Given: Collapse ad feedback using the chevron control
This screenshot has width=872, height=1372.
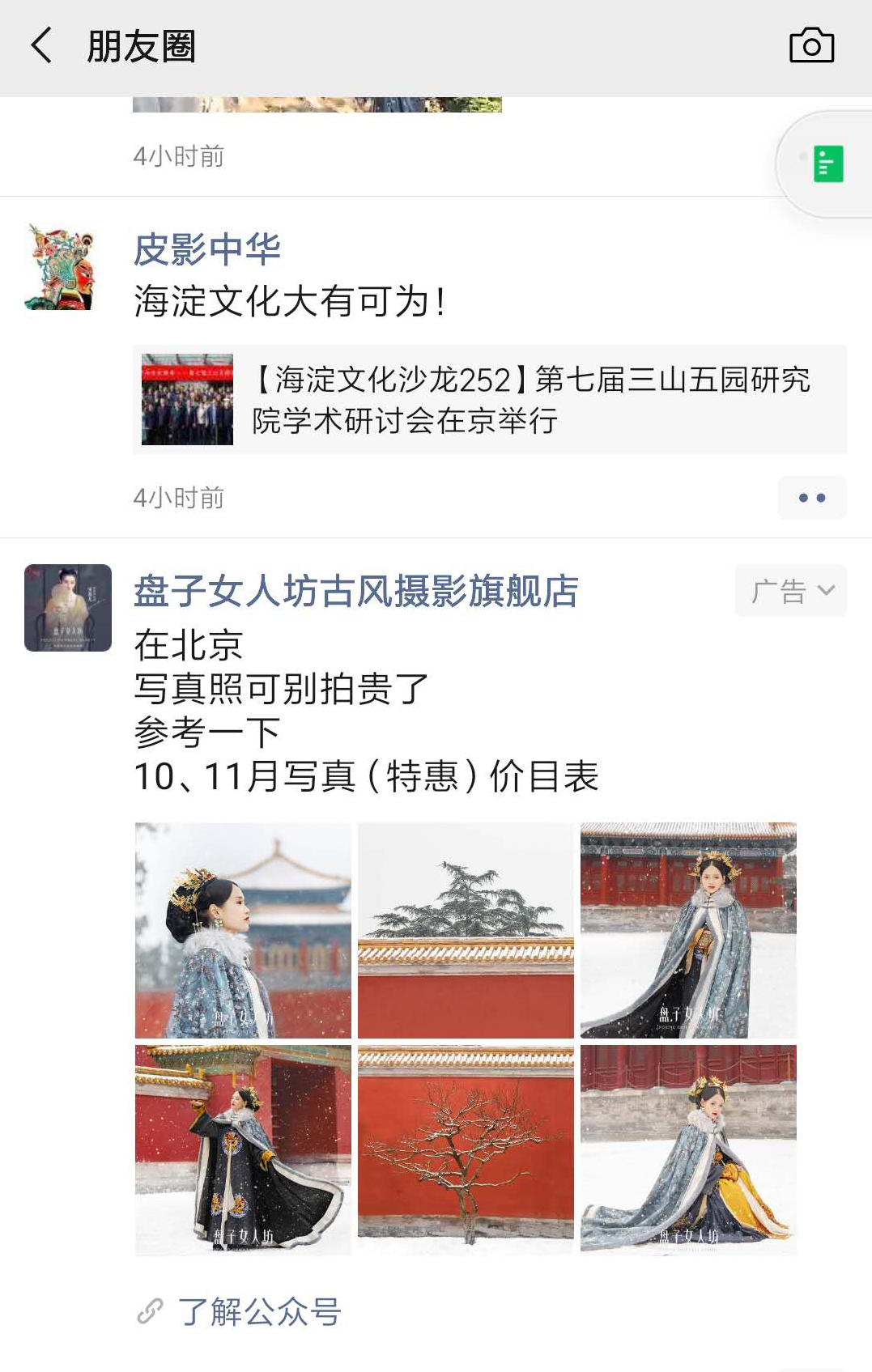Looking at the screenshot, I should (x=826, y=591).
